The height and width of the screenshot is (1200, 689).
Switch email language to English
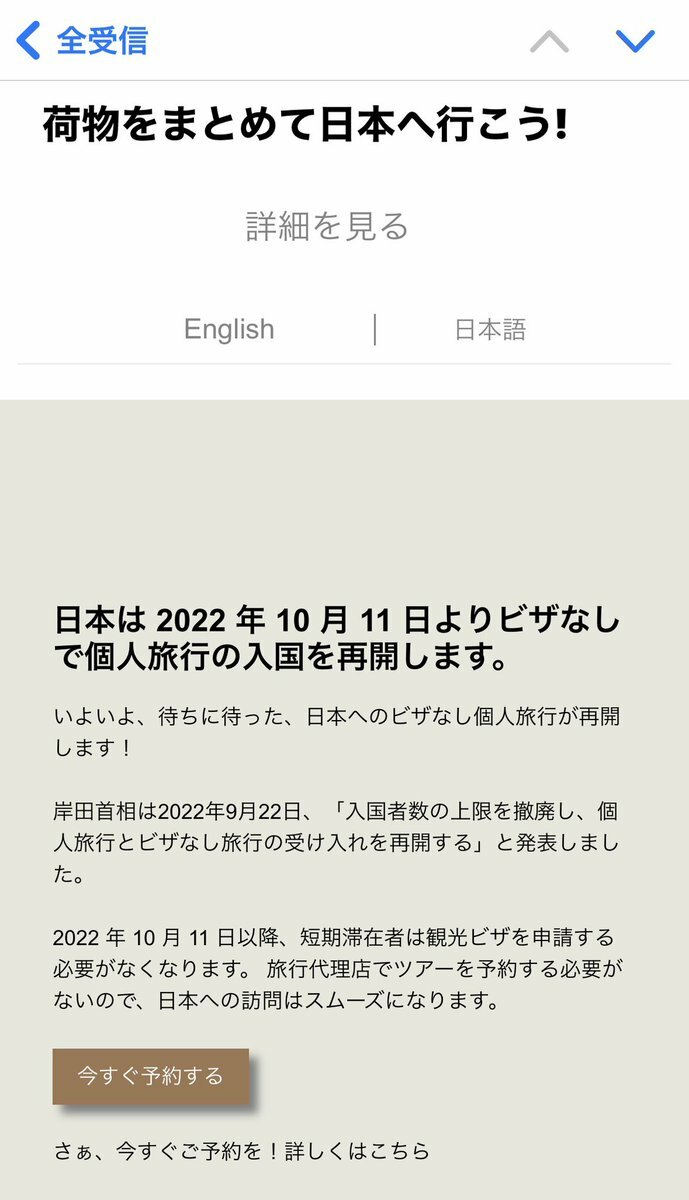click(x=229, y=329)
